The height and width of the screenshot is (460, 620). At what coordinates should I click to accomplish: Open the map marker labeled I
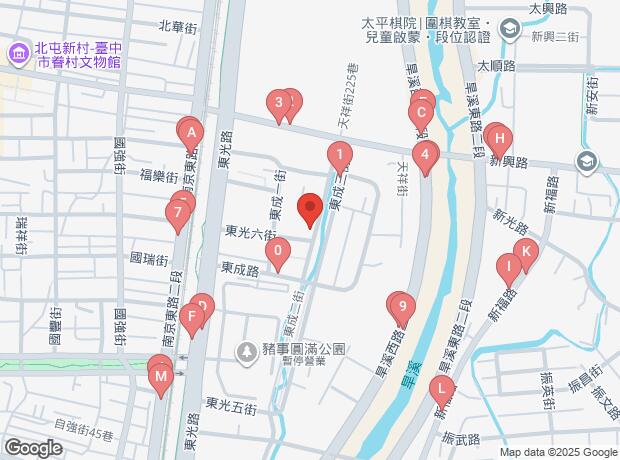(509, 267)
